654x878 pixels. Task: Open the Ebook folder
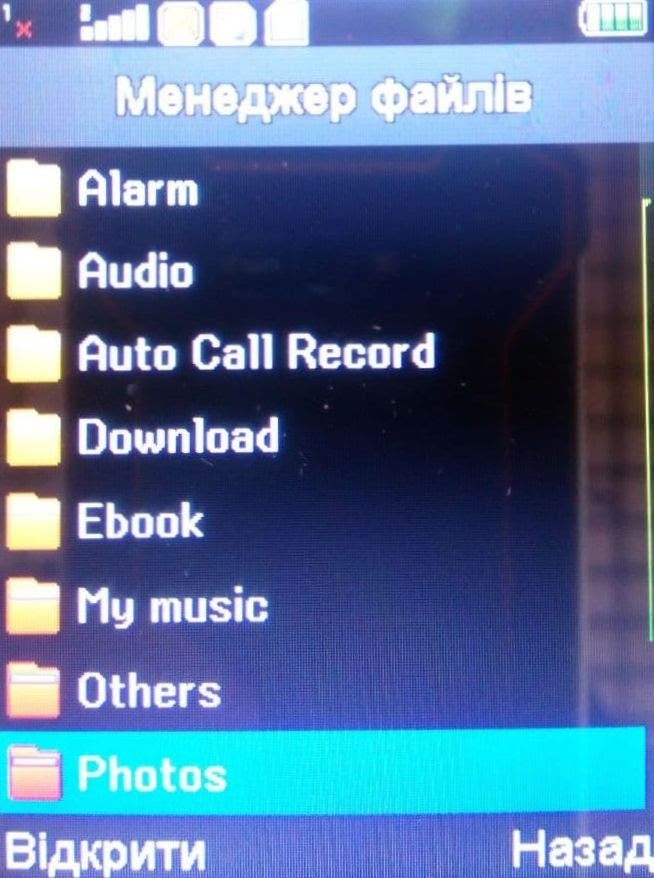click(140, 520)
